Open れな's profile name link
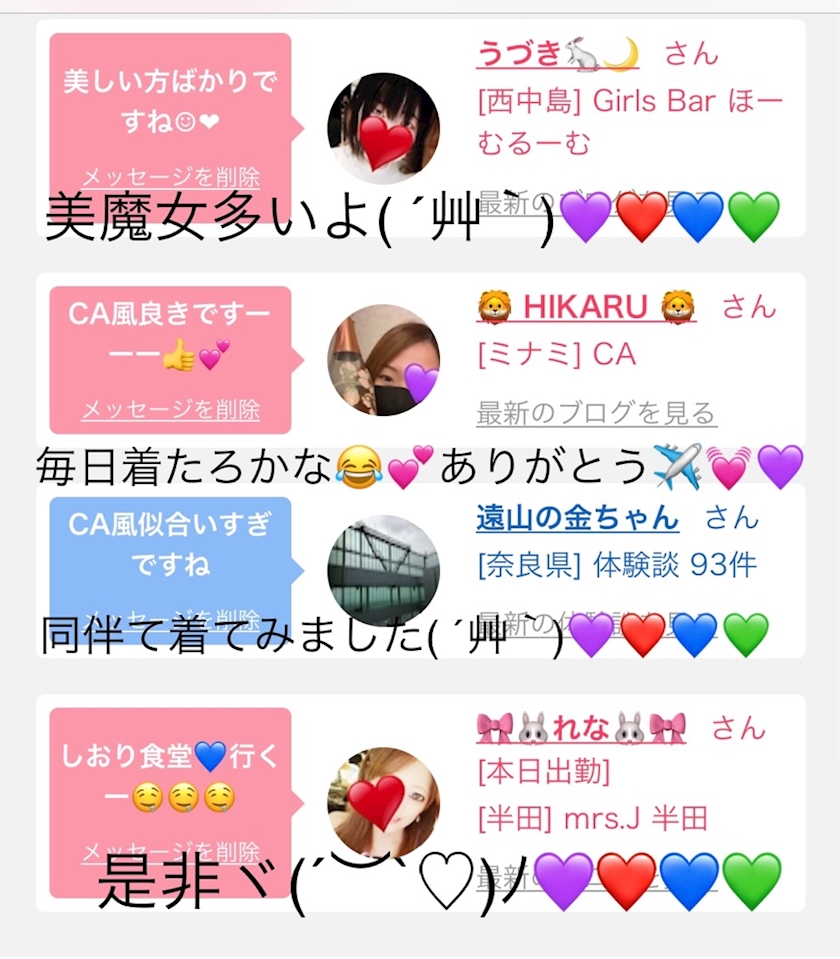The width and height of the screenshot is (840, 959). point(581,728)
